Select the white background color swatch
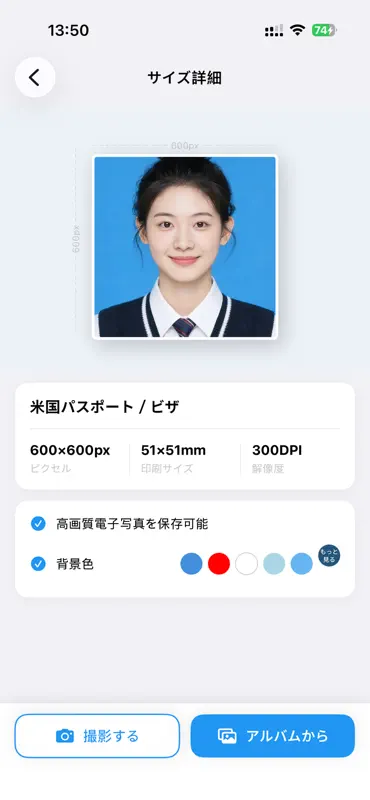The height and width of the screenshot is (800, 370). click(x=246, y=564)
